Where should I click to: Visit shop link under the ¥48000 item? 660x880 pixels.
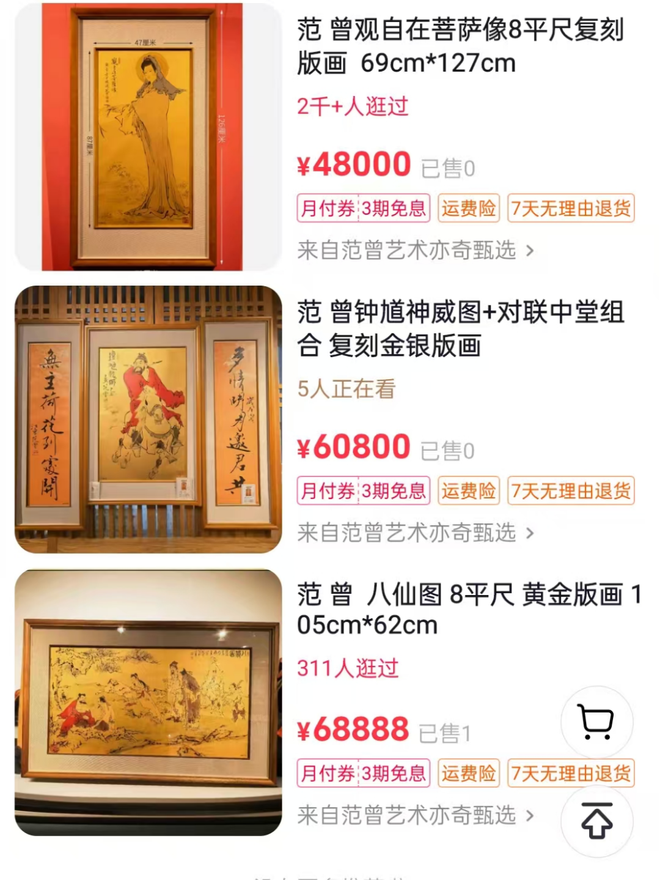(x=415, y=250)
